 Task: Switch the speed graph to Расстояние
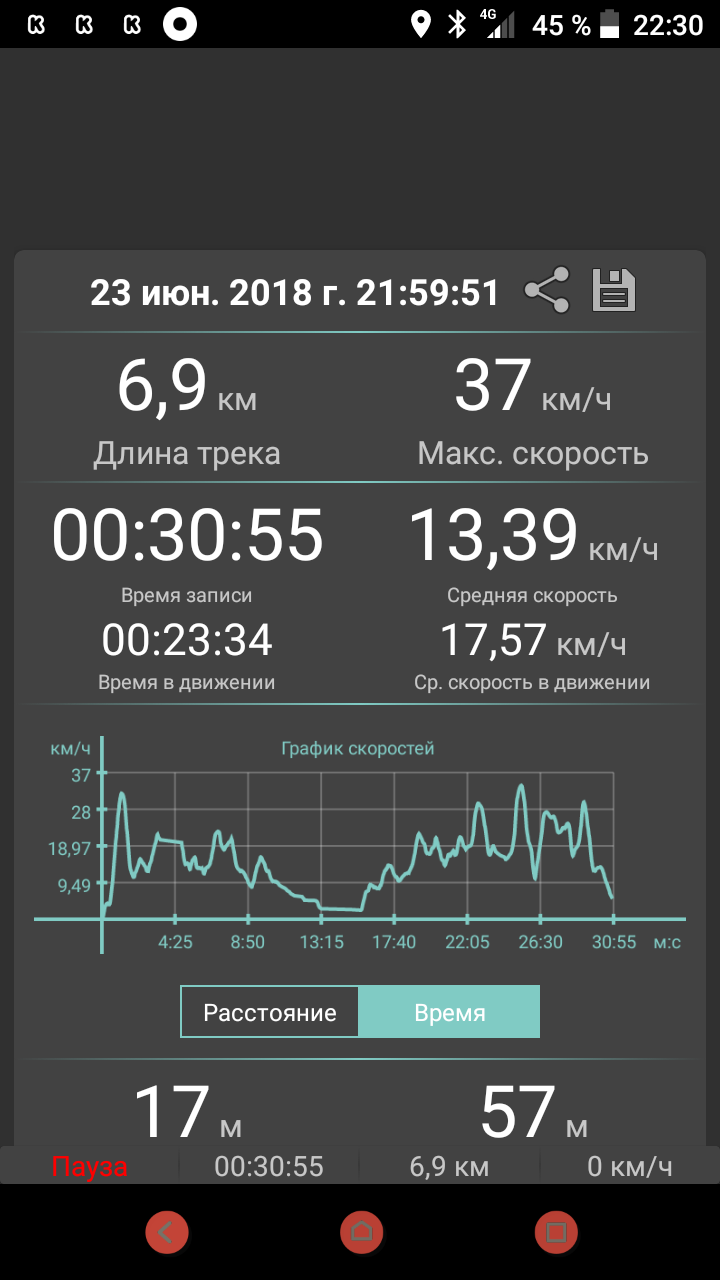(x=270, y=1013)
